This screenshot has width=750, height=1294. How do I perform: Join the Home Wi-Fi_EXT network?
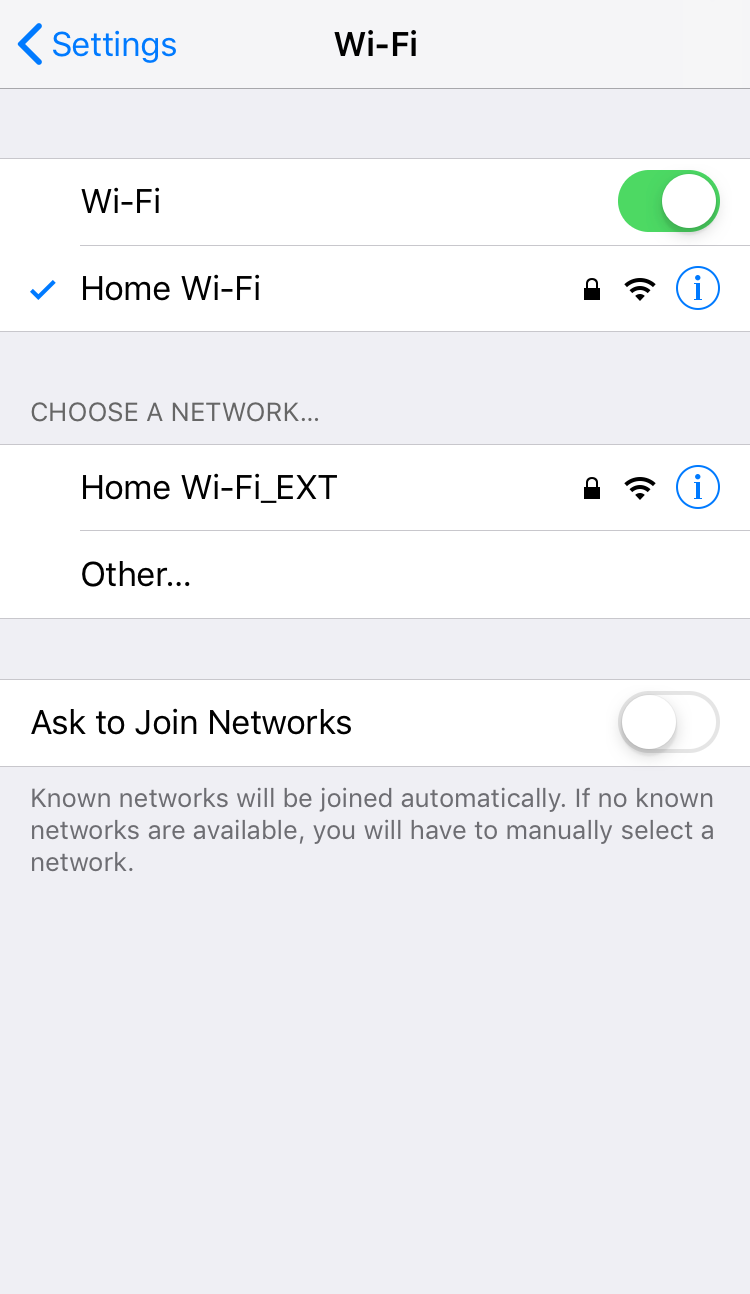coord(375,488)
